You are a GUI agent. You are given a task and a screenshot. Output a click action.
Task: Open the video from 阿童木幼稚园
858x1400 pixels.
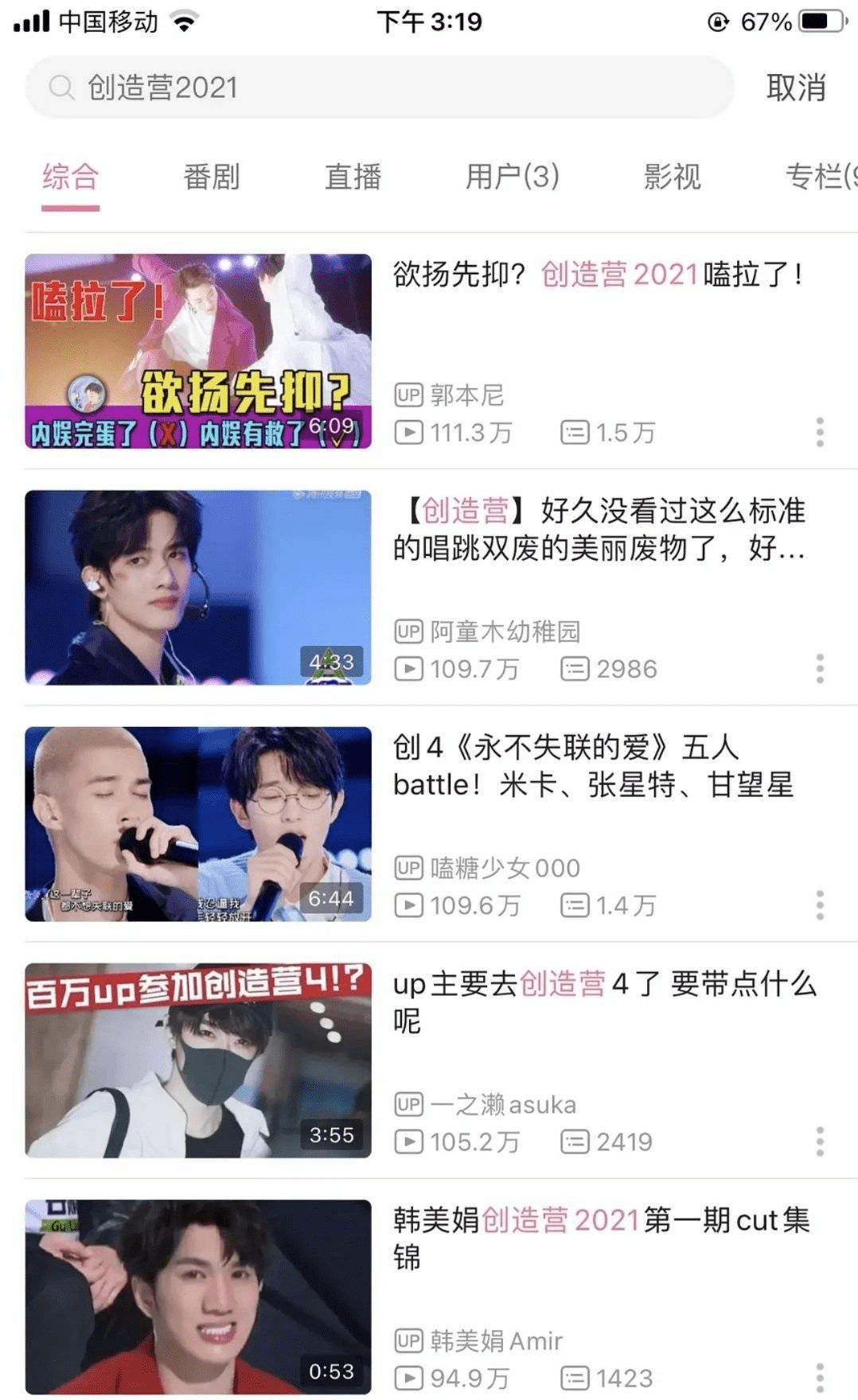coord(198,587)
